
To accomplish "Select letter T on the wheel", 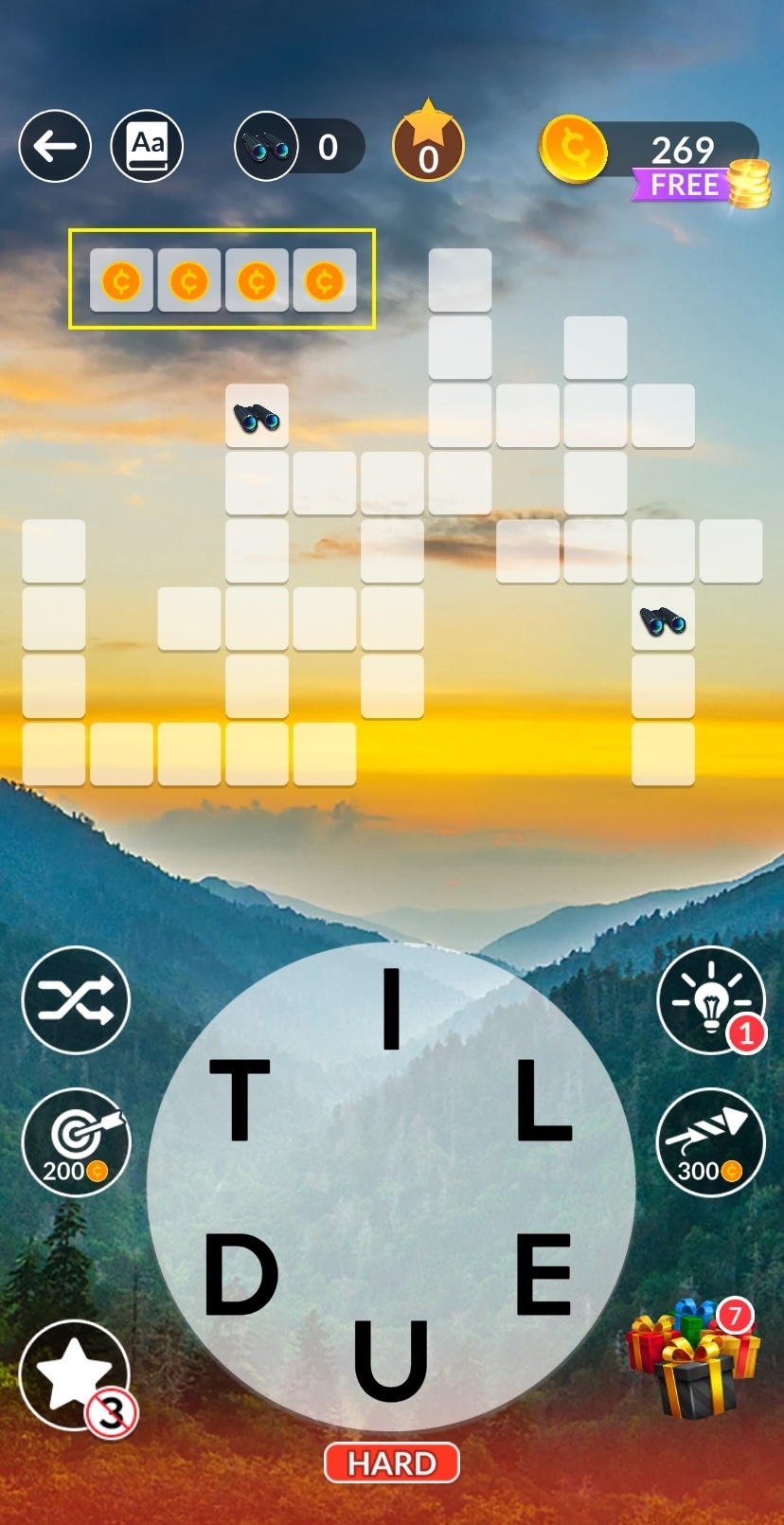I will tap(240, 1099).
